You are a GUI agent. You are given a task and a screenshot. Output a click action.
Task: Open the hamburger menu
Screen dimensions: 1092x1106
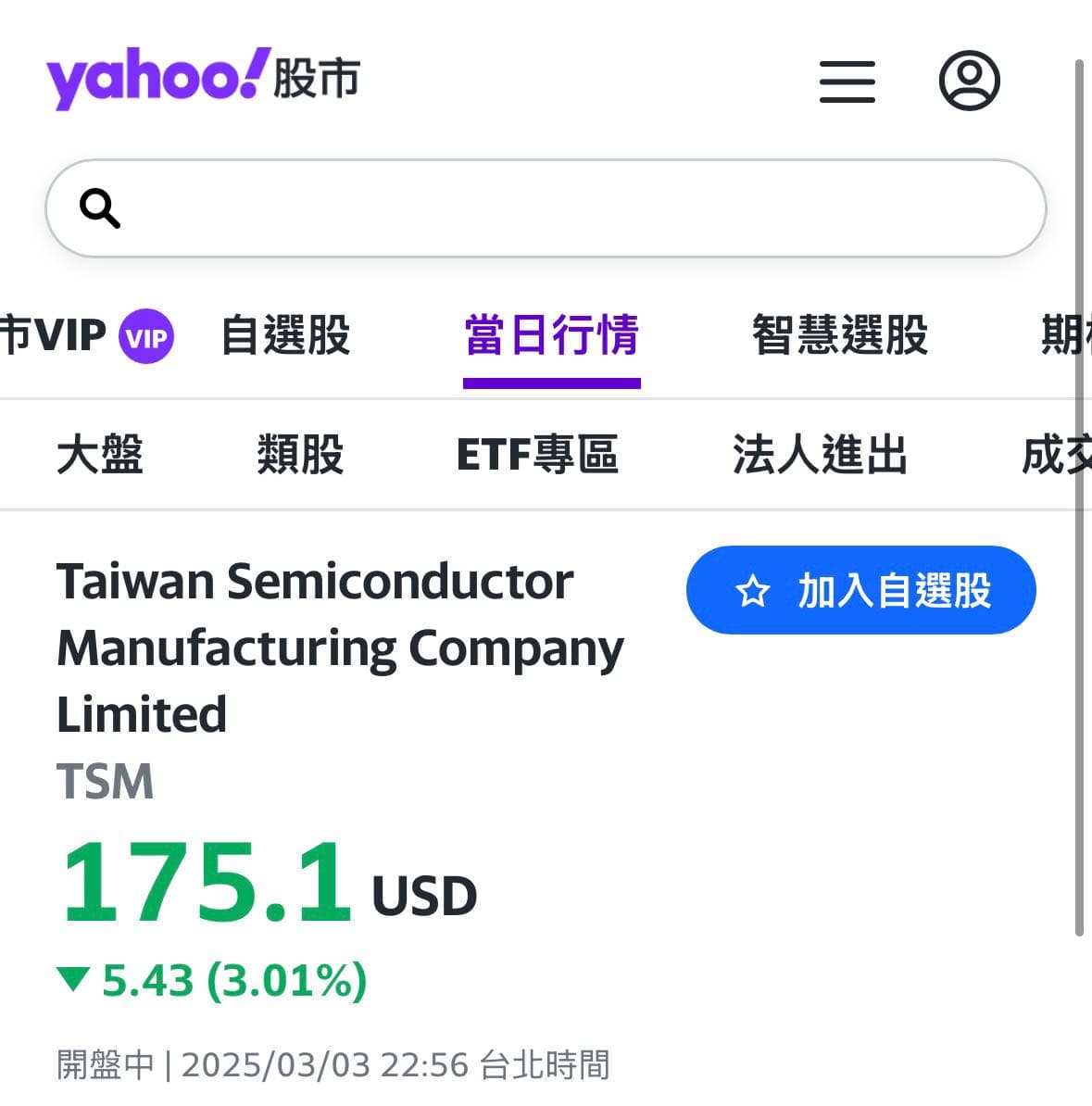(847, 82)
